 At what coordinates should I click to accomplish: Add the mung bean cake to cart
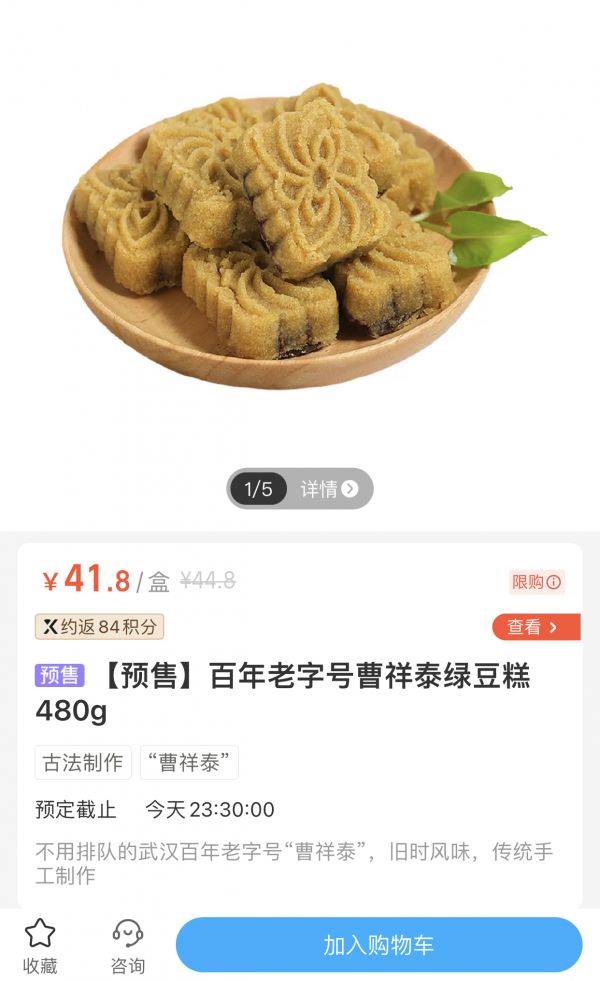378,945
